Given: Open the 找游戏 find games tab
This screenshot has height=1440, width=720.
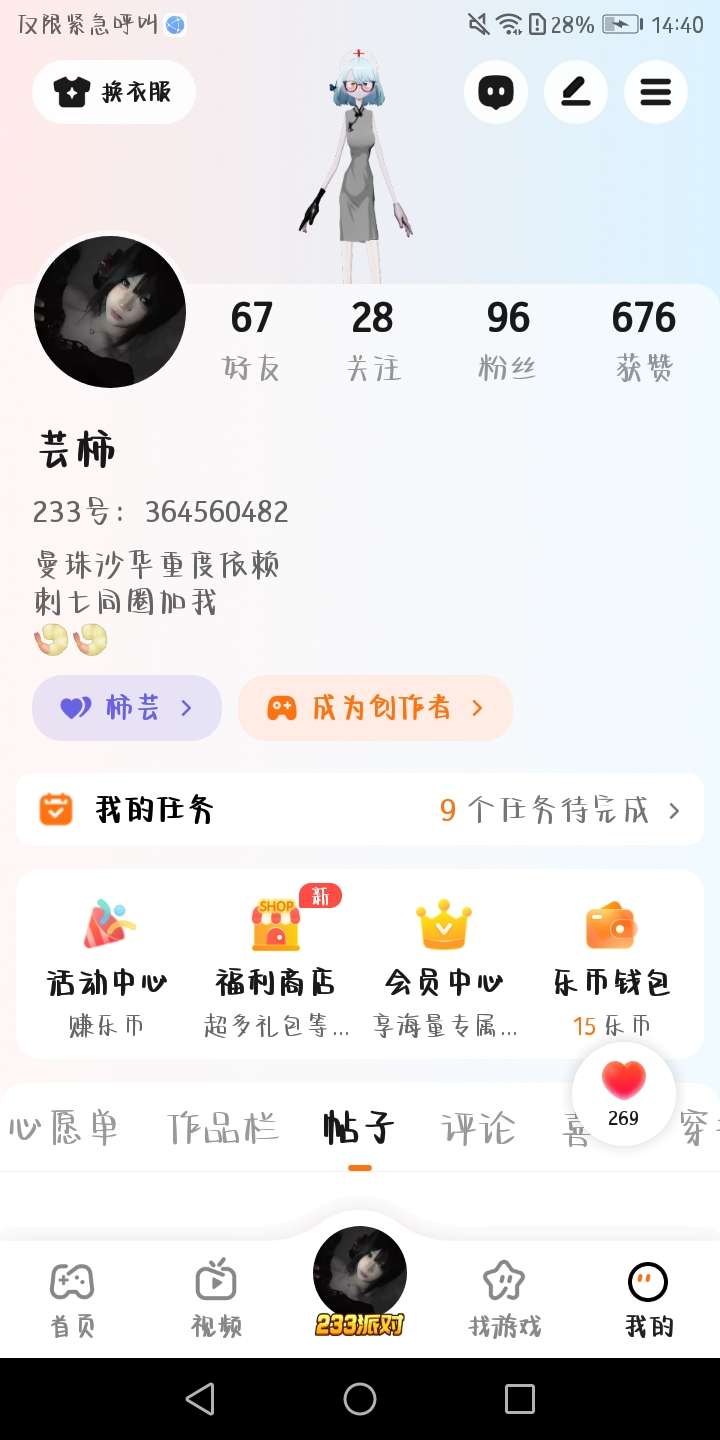Looking at the screenshot, I should (x=504, y=1298).
